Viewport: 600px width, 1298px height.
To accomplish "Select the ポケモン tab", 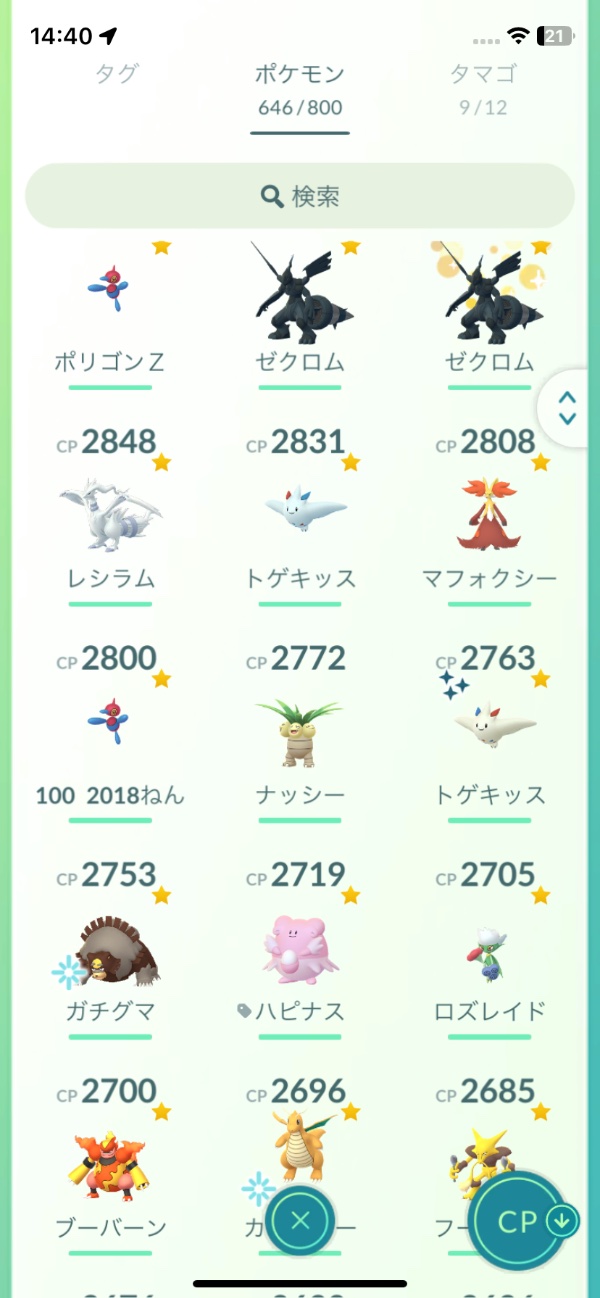I will click(300, 88).
